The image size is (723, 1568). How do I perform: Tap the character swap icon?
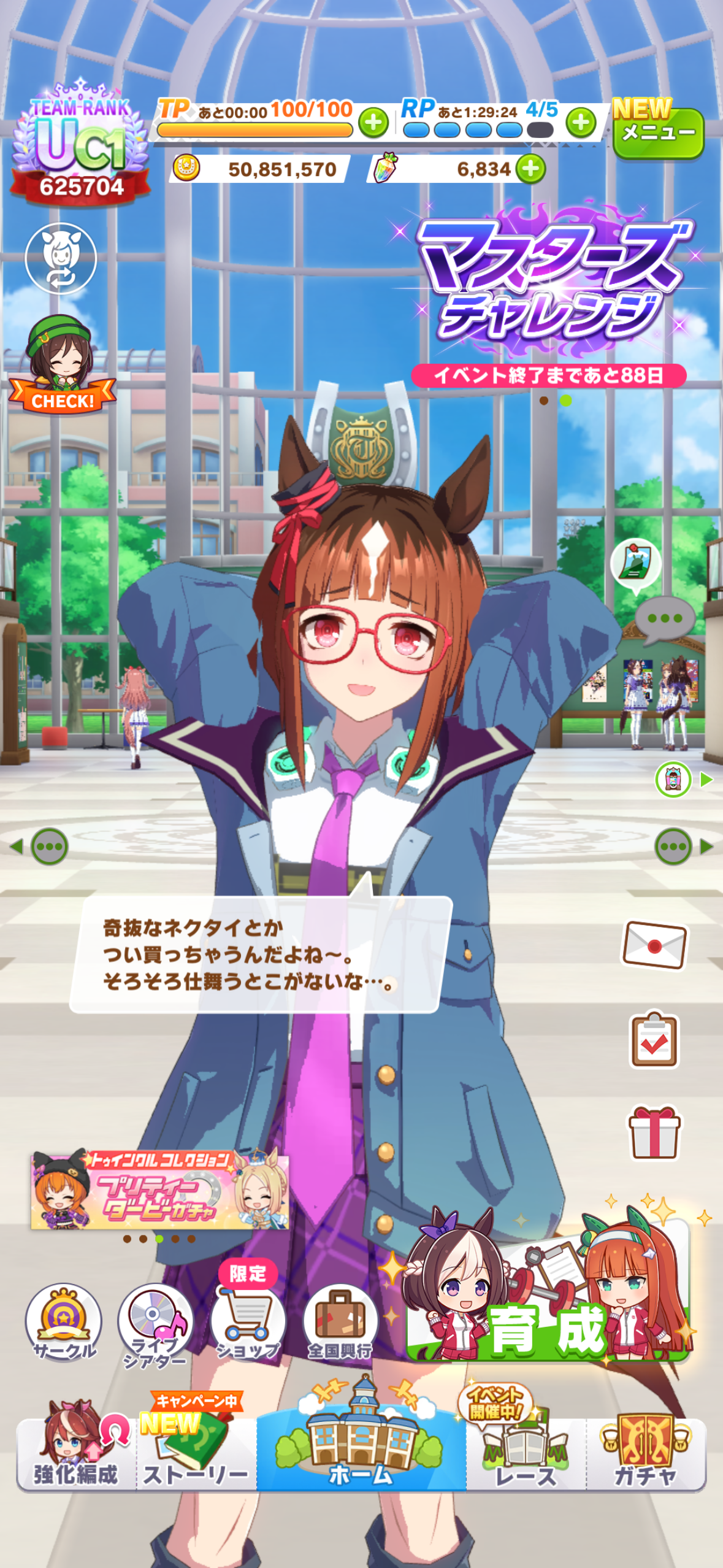(61, 258)
